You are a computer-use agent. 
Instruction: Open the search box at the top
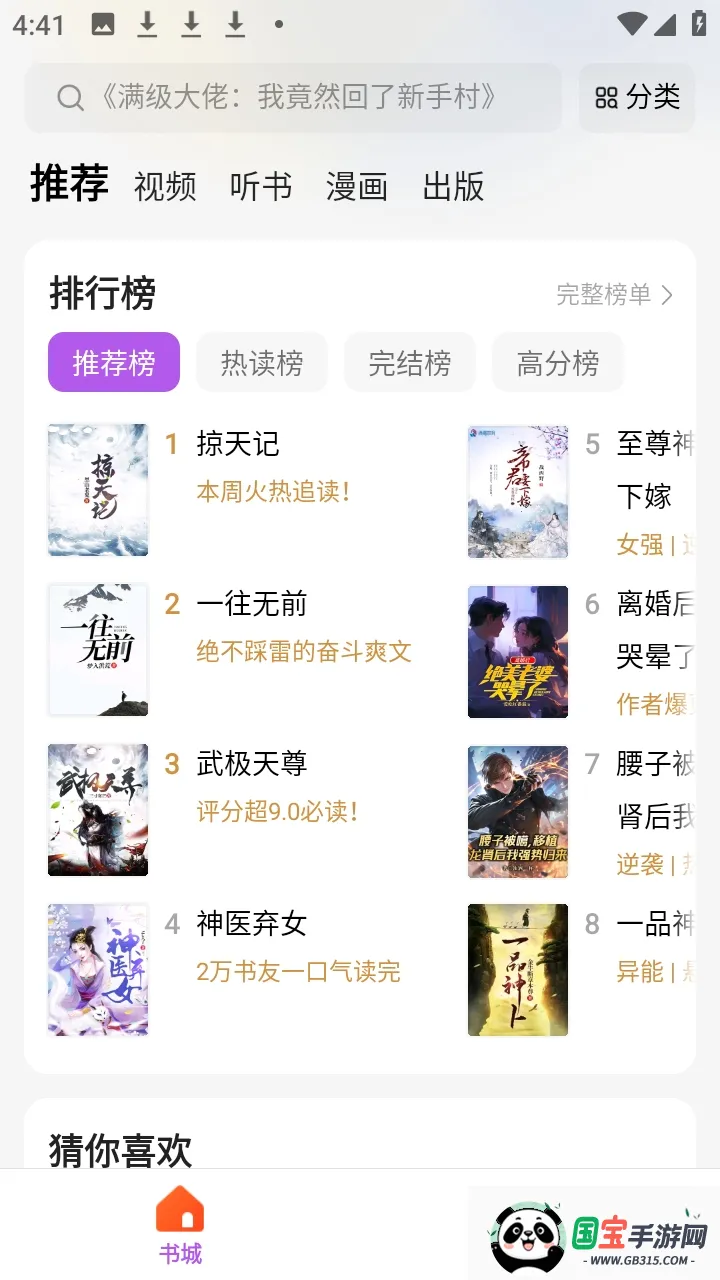click(x=293, y=98)
